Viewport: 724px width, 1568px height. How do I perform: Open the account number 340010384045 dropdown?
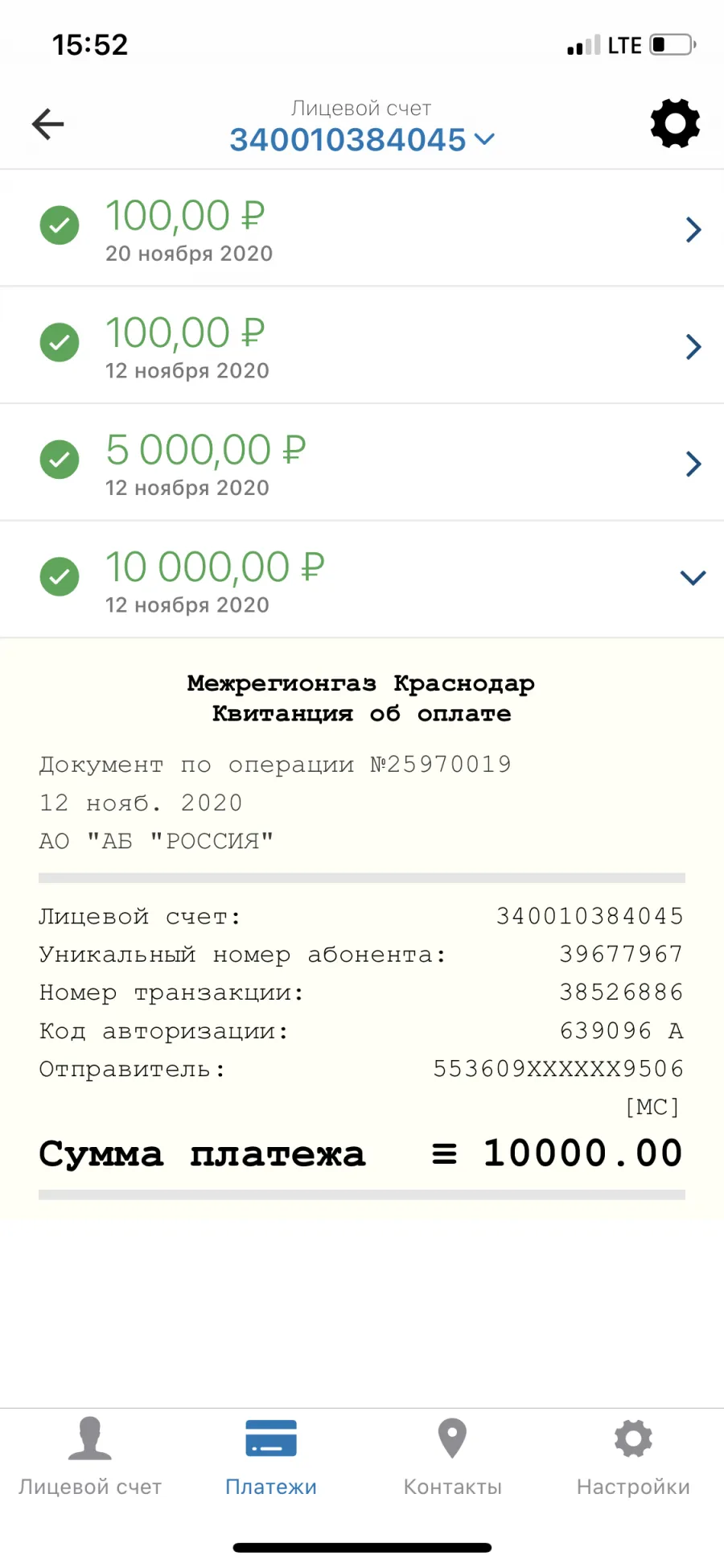click(x=361, y=139)
